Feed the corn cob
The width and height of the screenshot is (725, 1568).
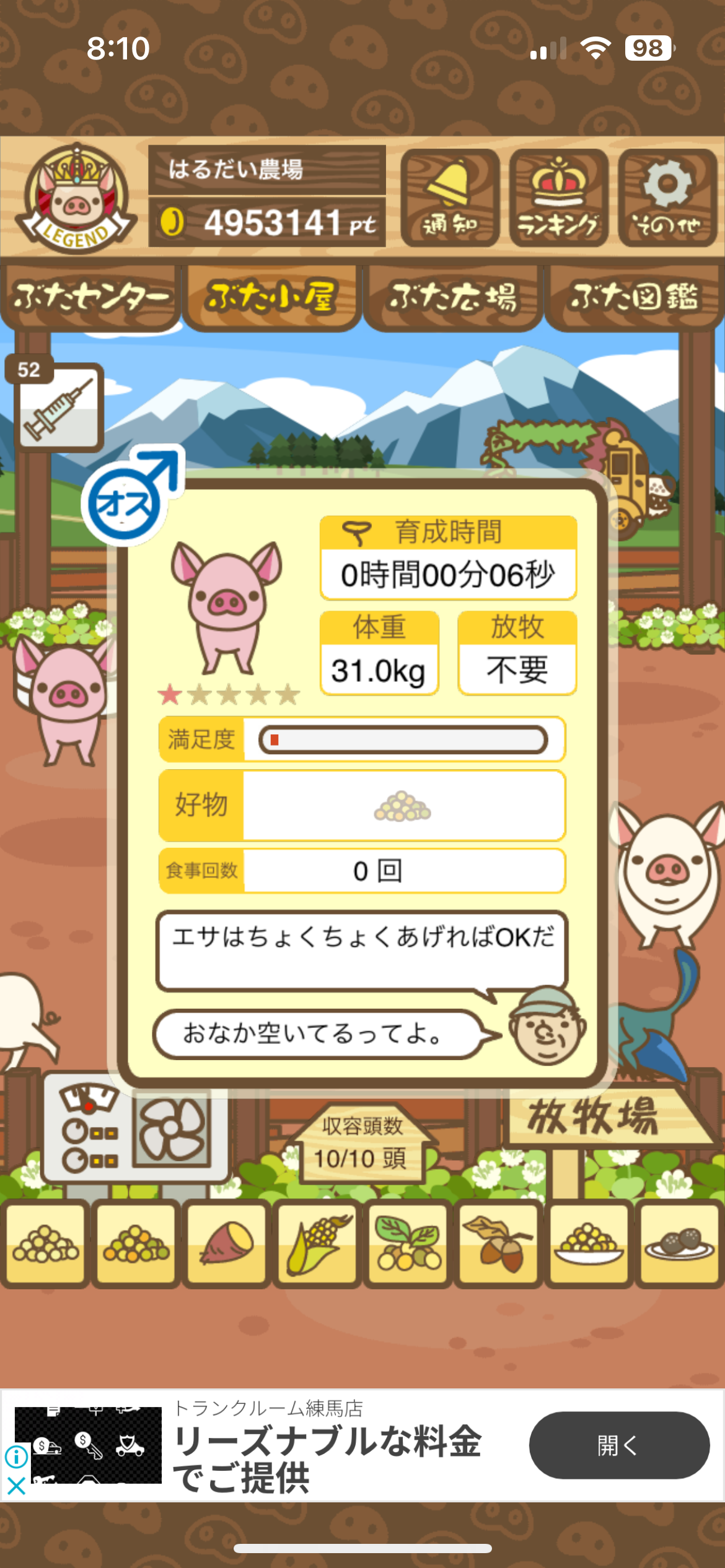pyautogui.click(x=317, y=1244)
